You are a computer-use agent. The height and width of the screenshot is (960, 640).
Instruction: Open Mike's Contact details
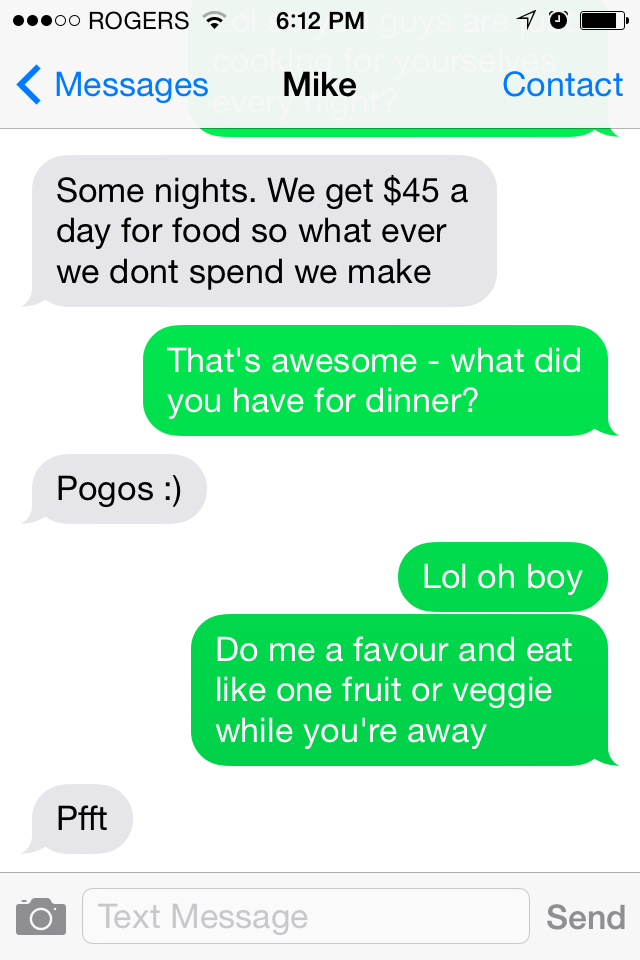click(x=562, y=86)
